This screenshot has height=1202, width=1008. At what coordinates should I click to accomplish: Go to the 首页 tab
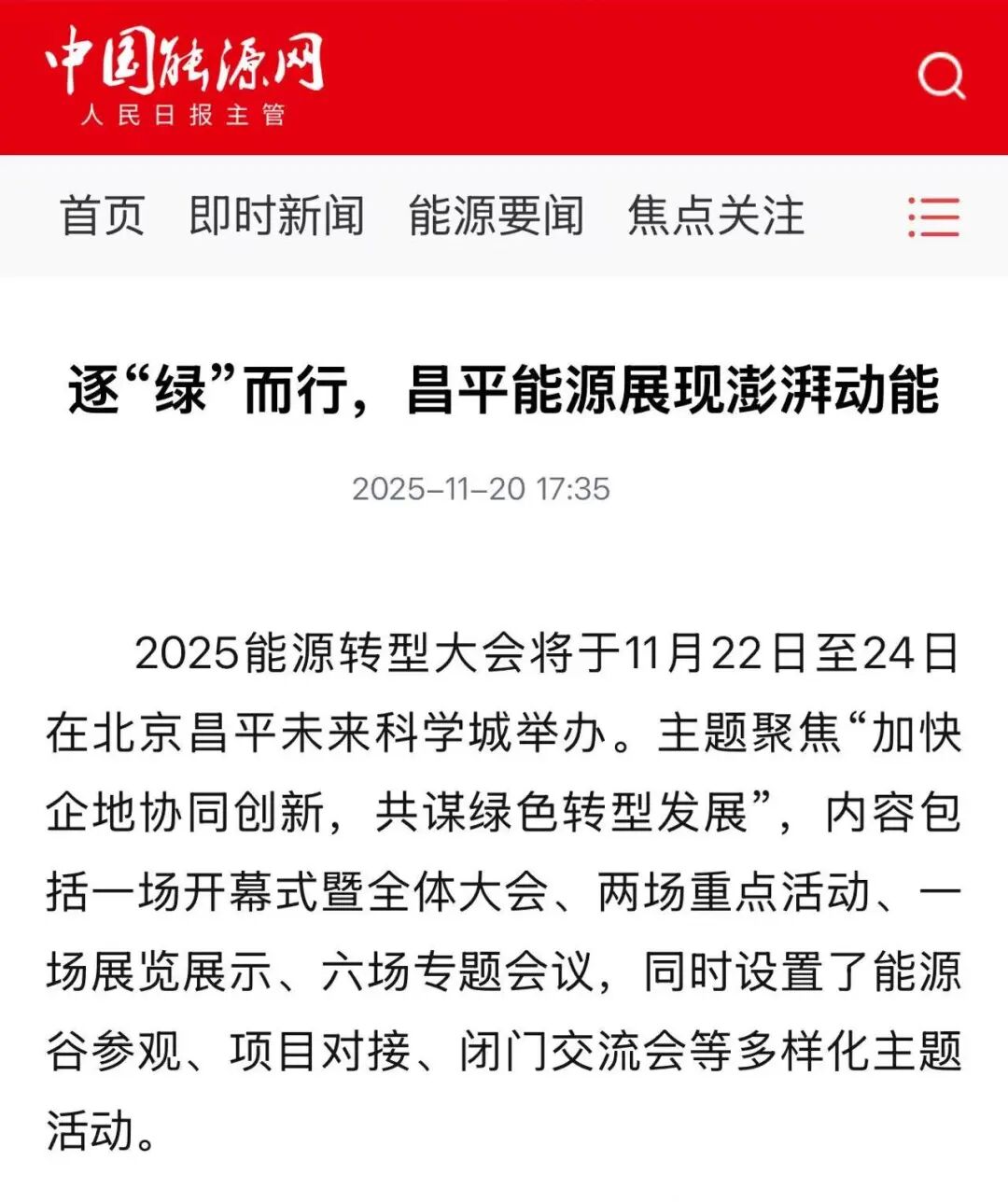tap(102, 216)
